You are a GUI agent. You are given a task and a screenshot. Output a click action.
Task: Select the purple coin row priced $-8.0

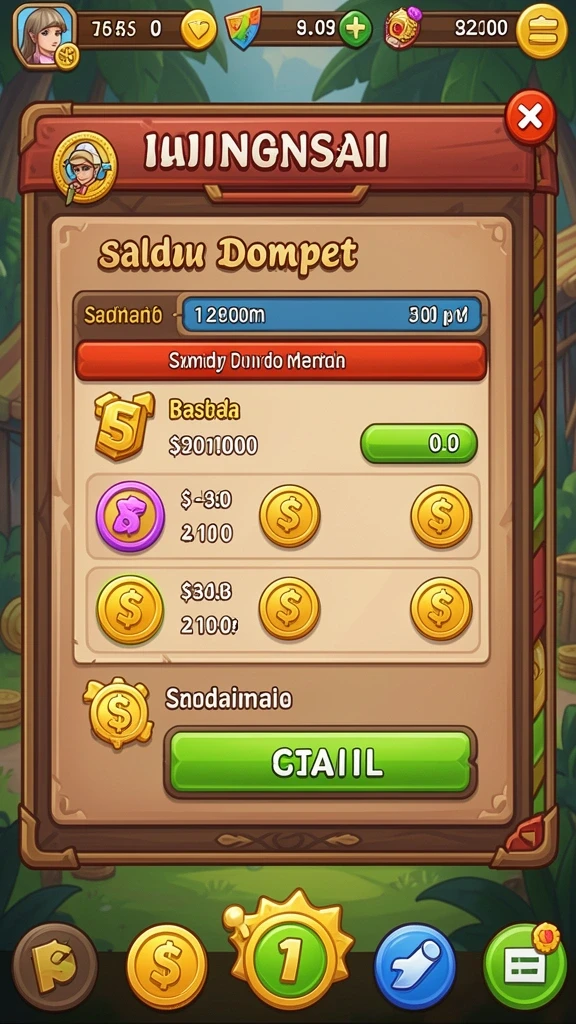(x=283, y=517)
